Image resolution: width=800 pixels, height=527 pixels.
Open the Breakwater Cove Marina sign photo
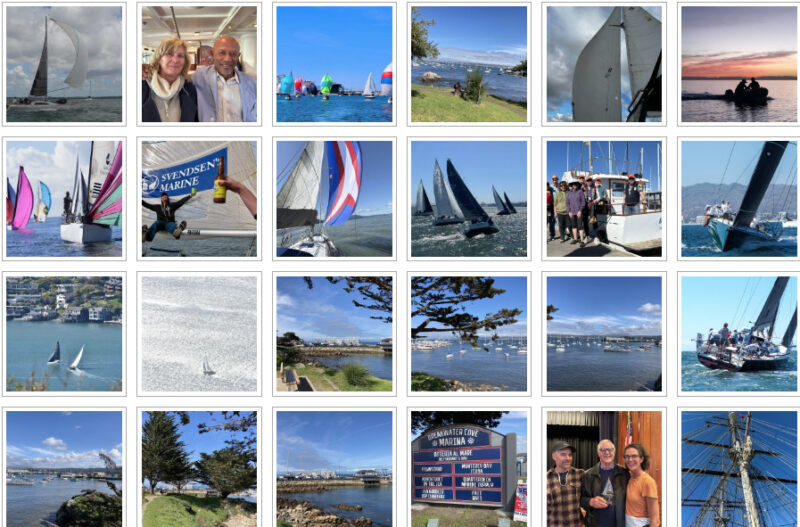pyautogui.click(x=468, y=468)
